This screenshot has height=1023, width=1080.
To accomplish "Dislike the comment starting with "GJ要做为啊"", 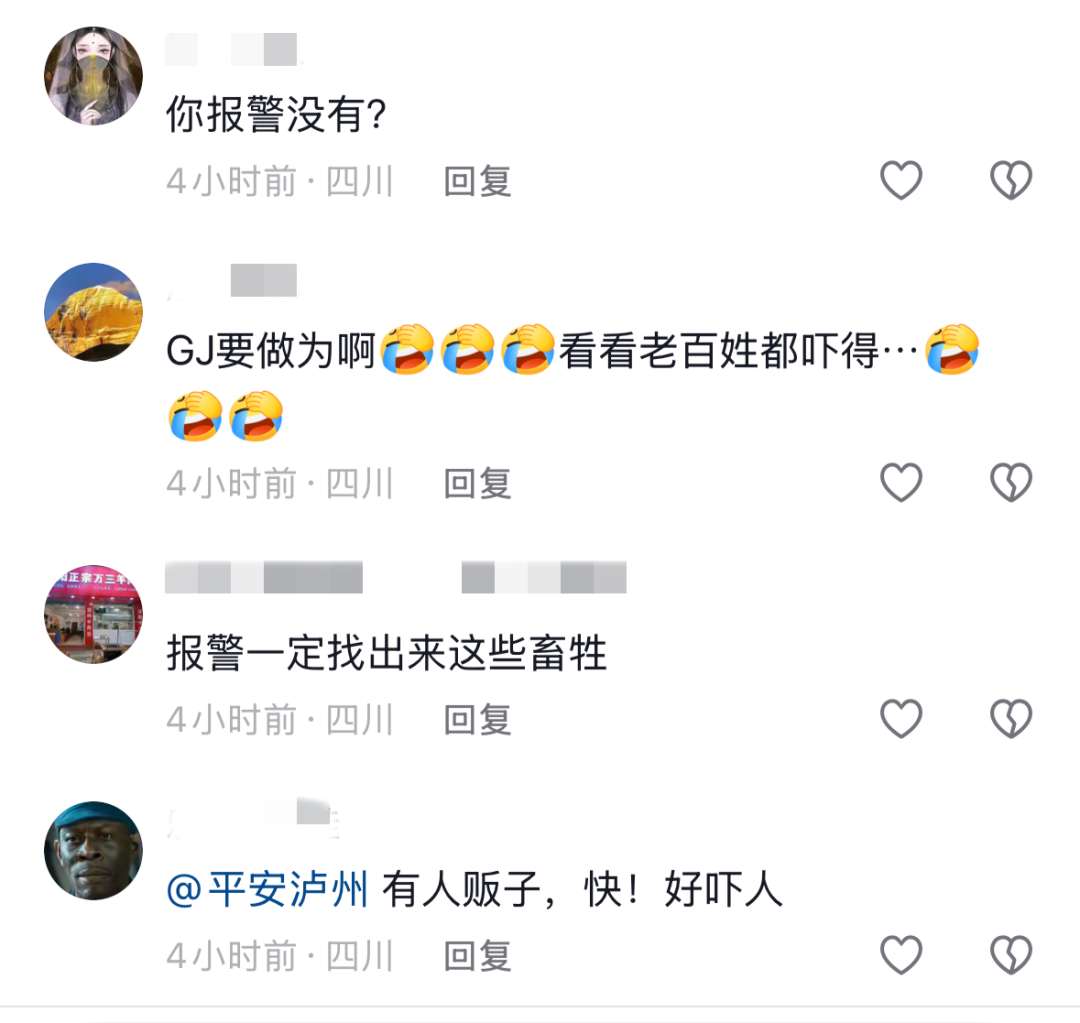I will 1010,483.
